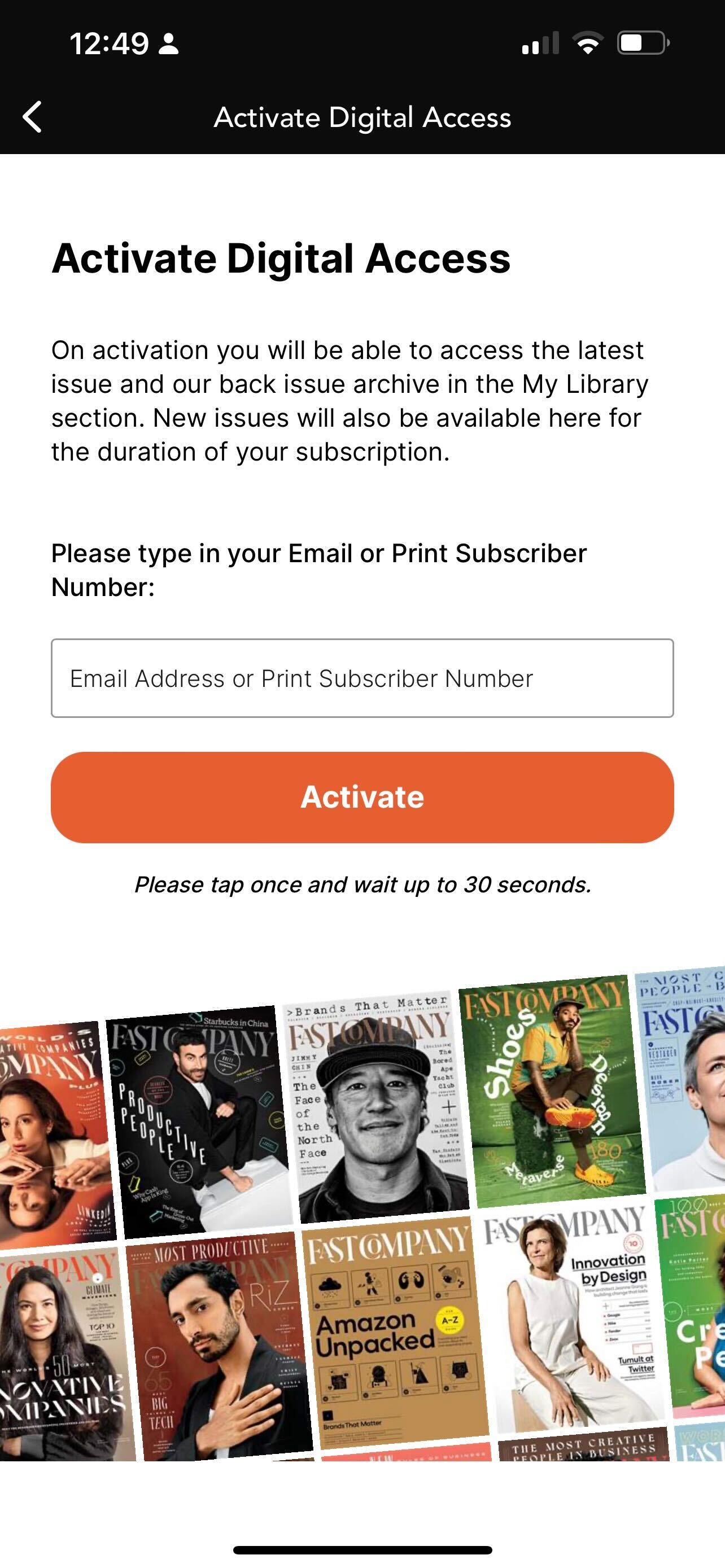
Task: Go back using the header arrow
Action: click(x=32, y=117)
